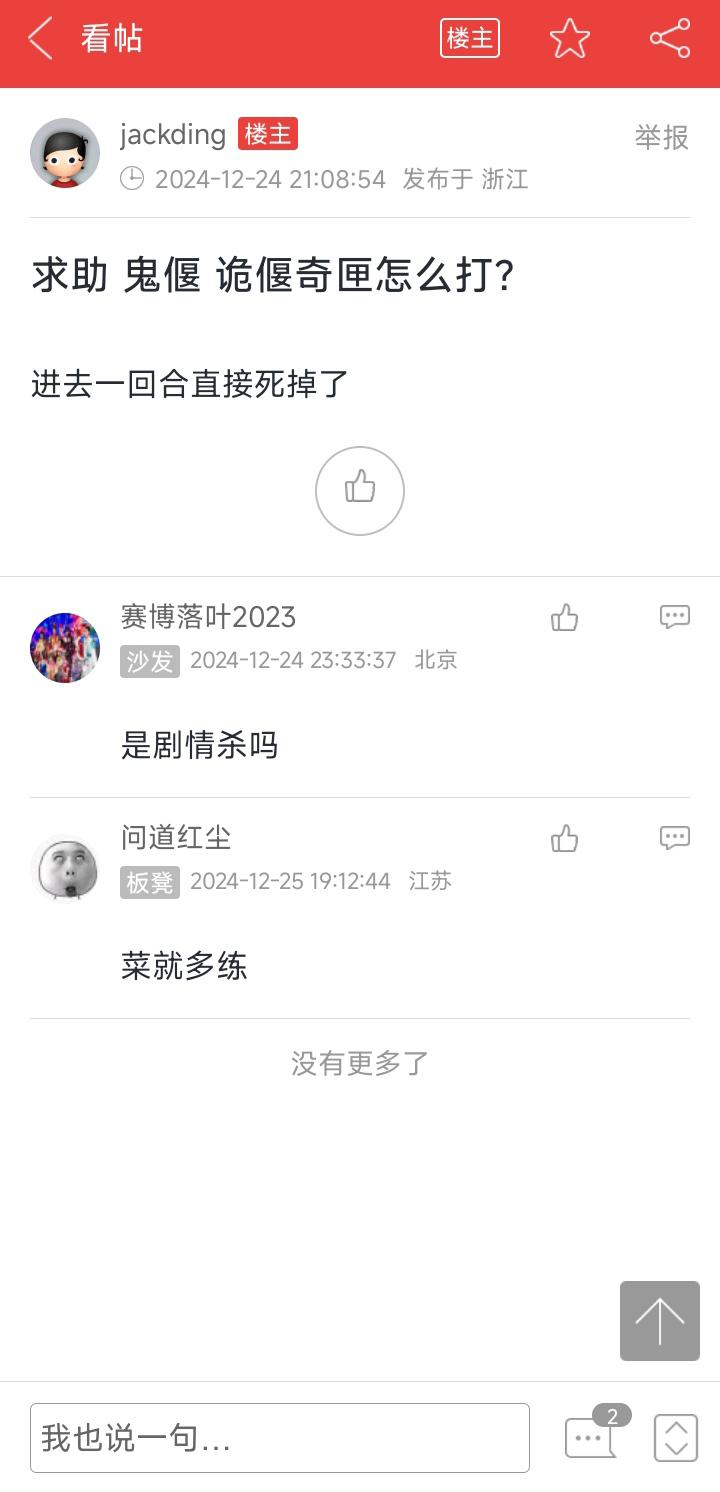The width and height of the screenshot is (720, 1492).
Task: Report the post via 举报
Action: (x=661, y=137)
